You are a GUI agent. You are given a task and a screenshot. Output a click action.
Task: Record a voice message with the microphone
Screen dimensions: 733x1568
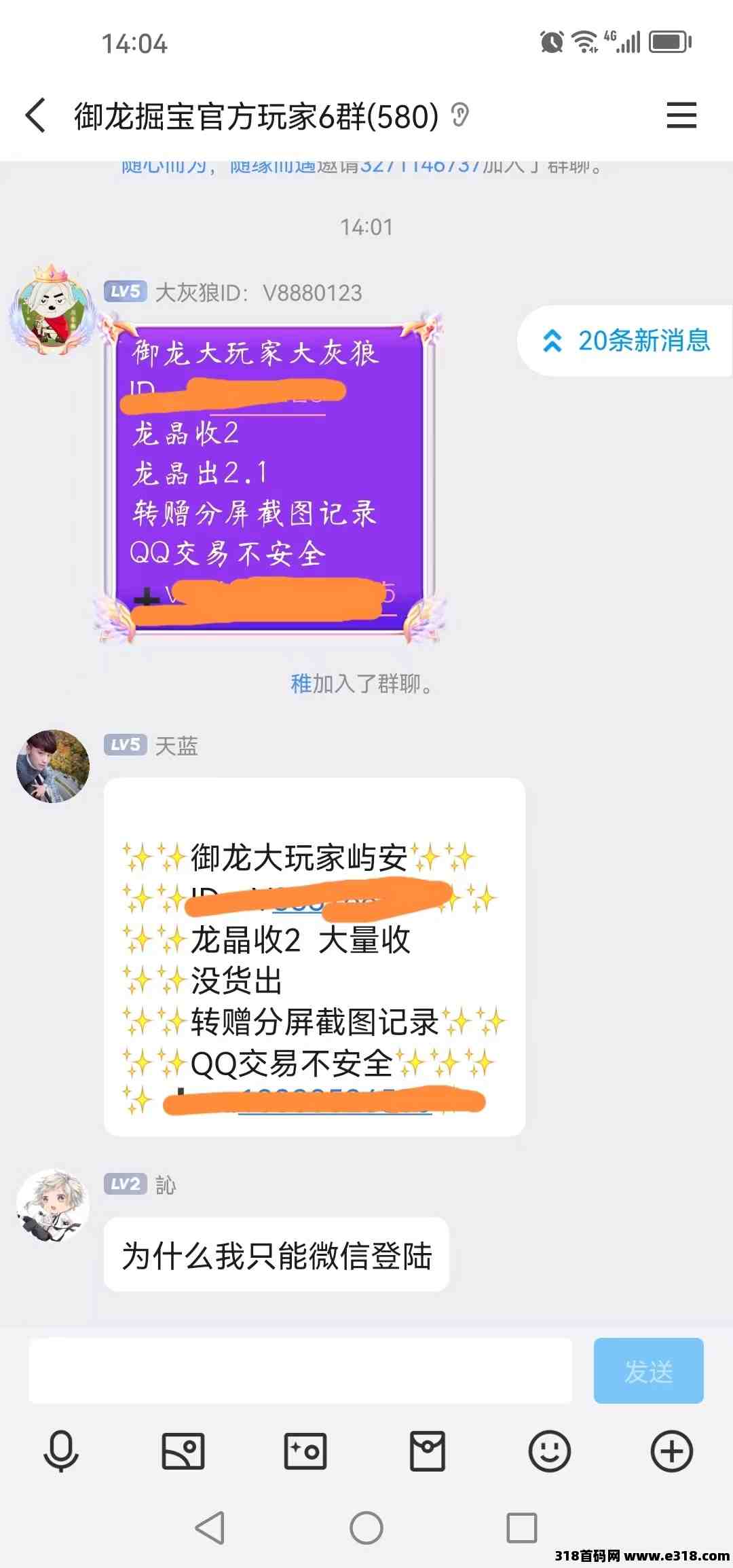tap(61, 1451)
